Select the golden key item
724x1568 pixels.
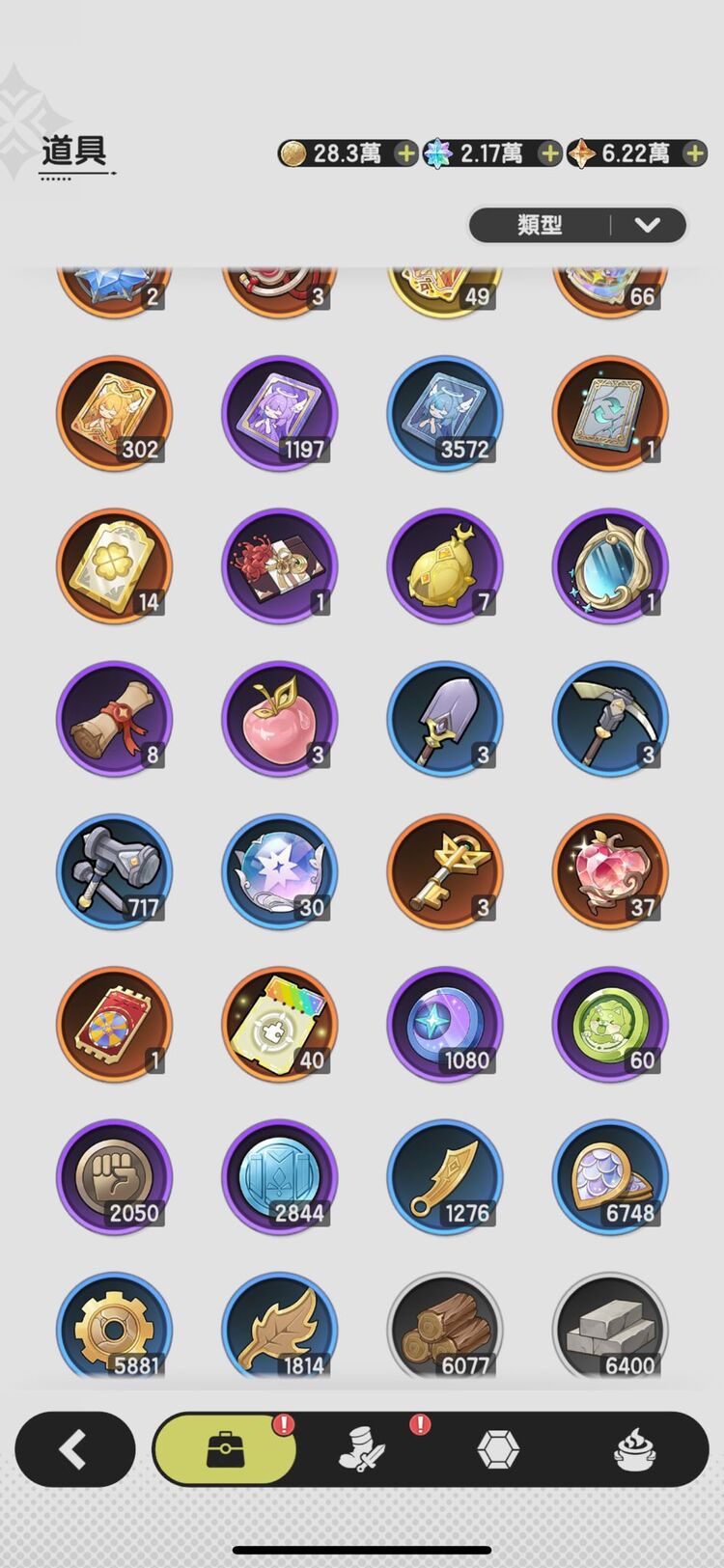tap(445, 871)
